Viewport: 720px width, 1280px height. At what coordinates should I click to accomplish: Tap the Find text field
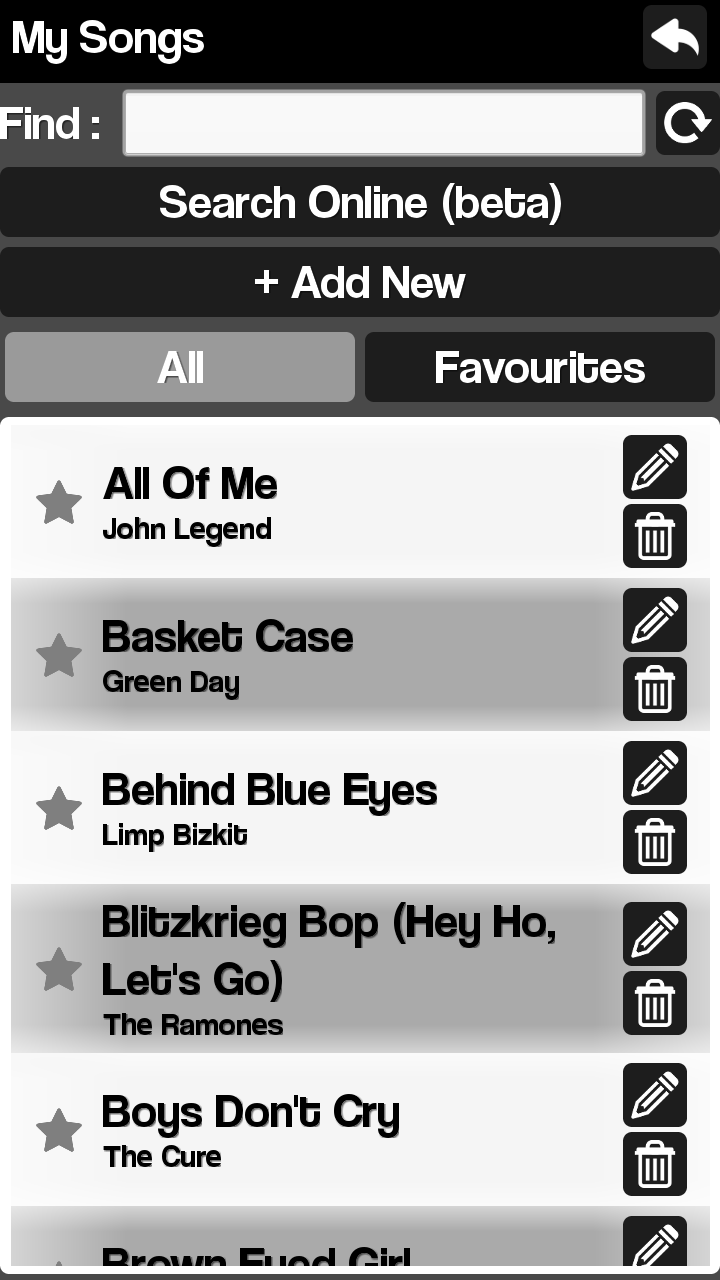point(383,124)
